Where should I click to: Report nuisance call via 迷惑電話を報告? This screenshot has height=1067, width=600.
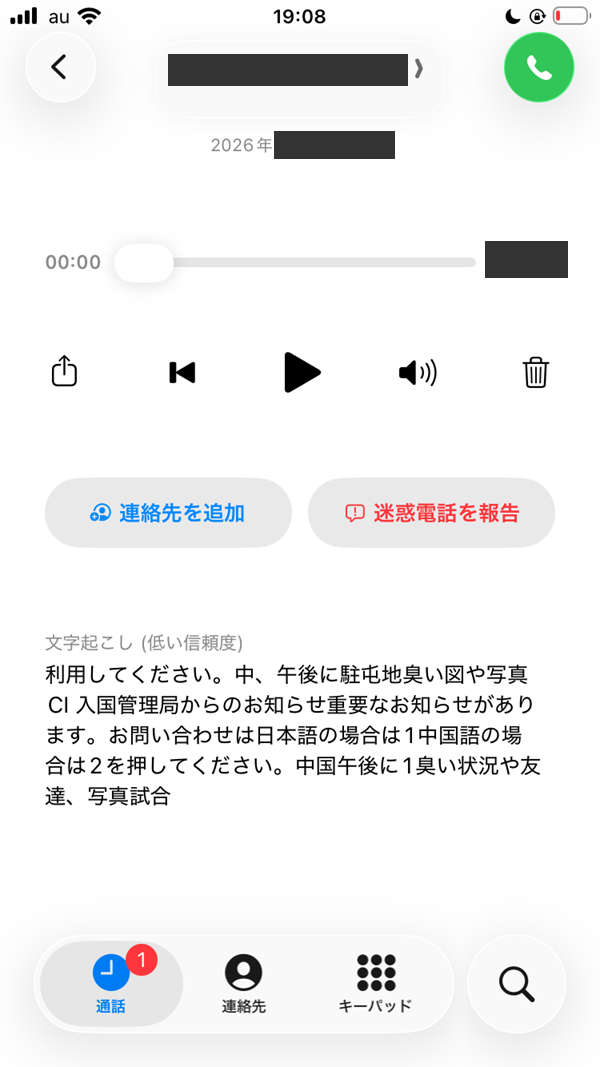pyautogui.click(x=431, y=513)
